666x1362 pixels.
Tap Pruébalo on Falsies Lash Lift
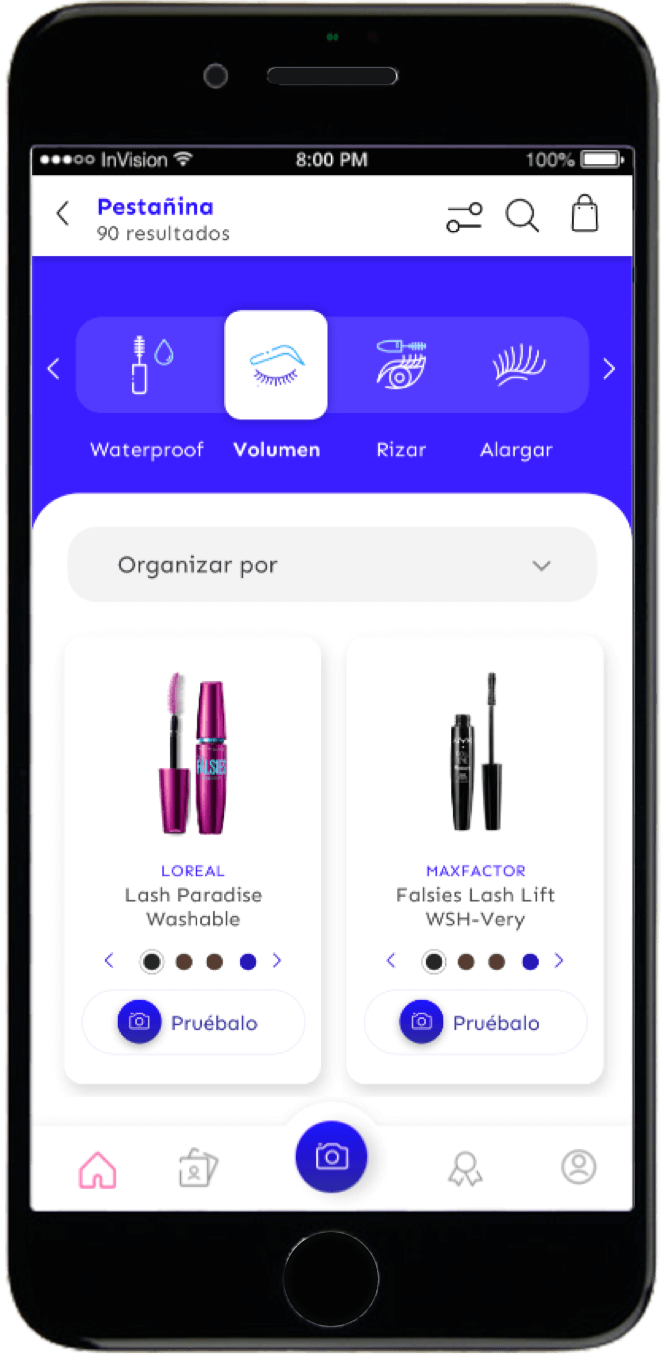coord(475,1022)
